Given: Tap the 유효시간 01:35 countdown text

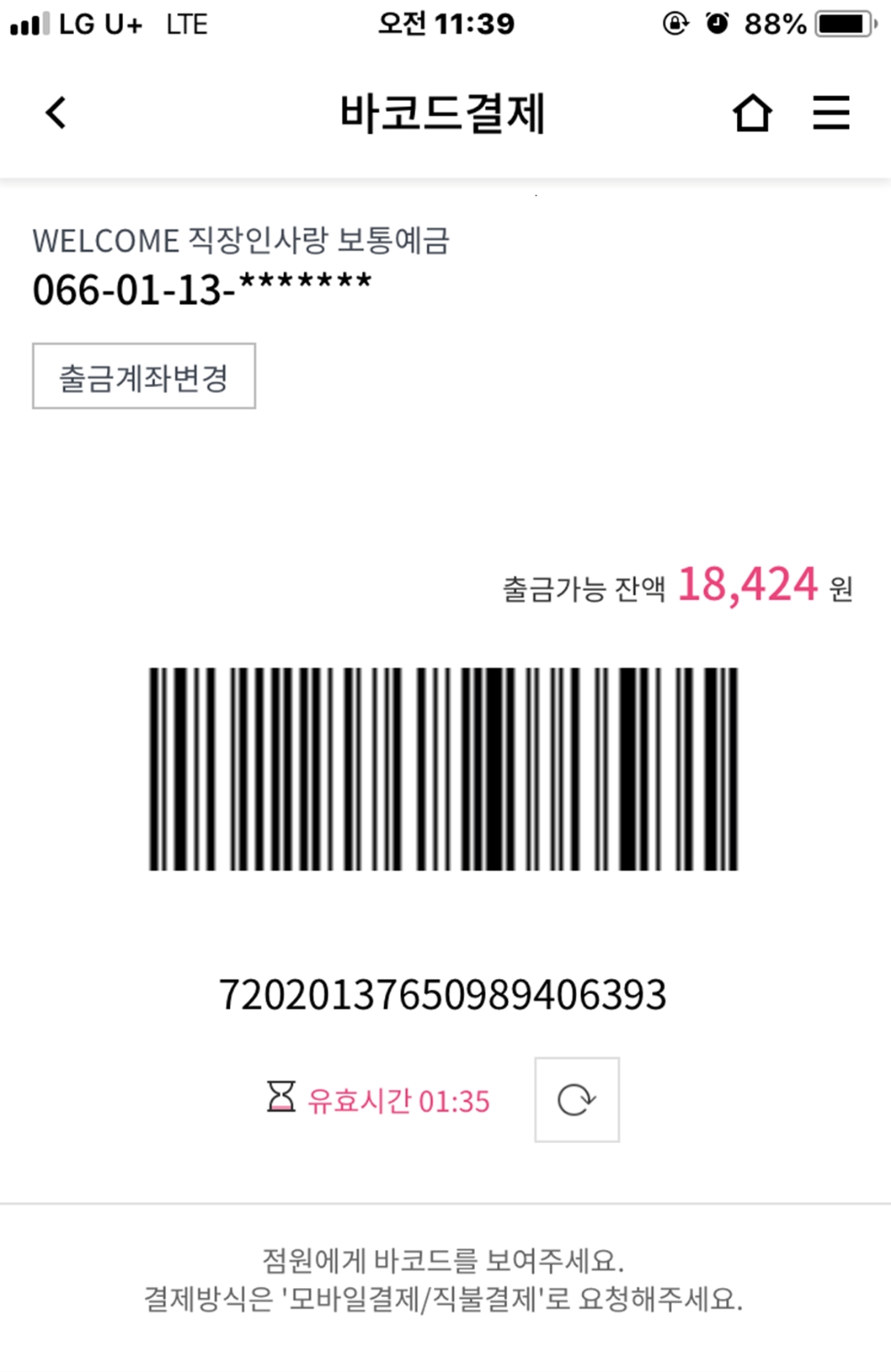Looking at the screenshot, I should click(398, 1100).
